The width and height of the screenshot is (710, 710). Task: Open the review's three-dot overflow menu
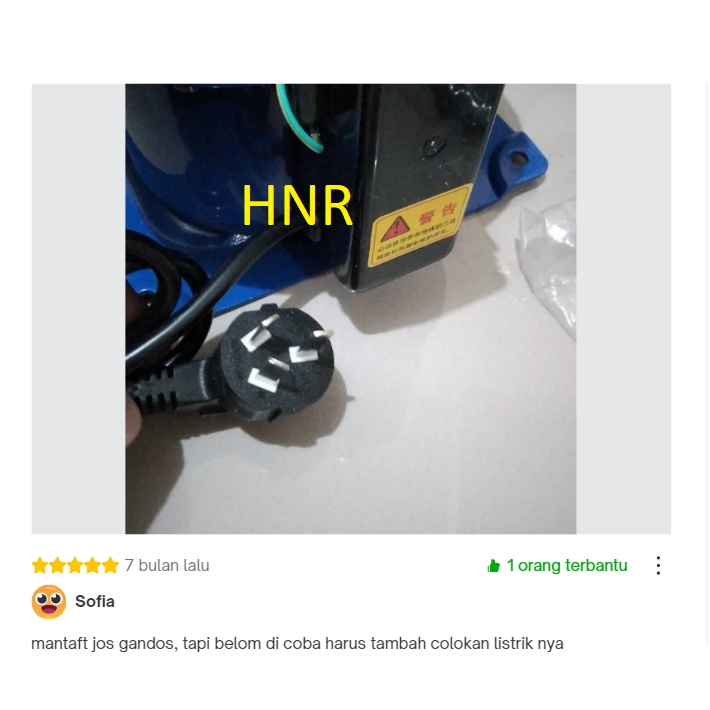(658, 566)
